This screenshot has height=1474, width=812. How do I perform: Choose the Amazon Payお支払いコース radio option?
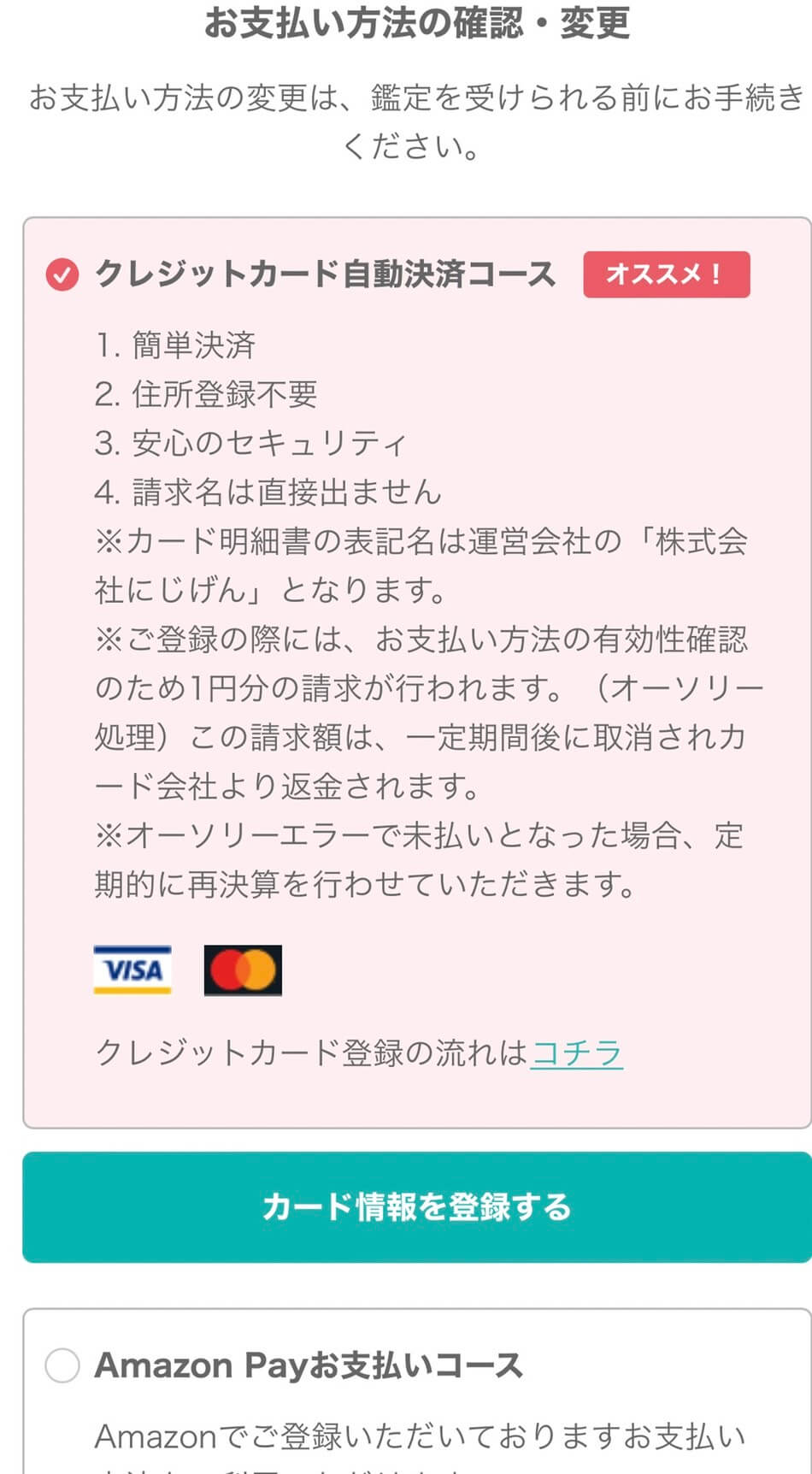pyautogui.click(x=62, y=1365)
